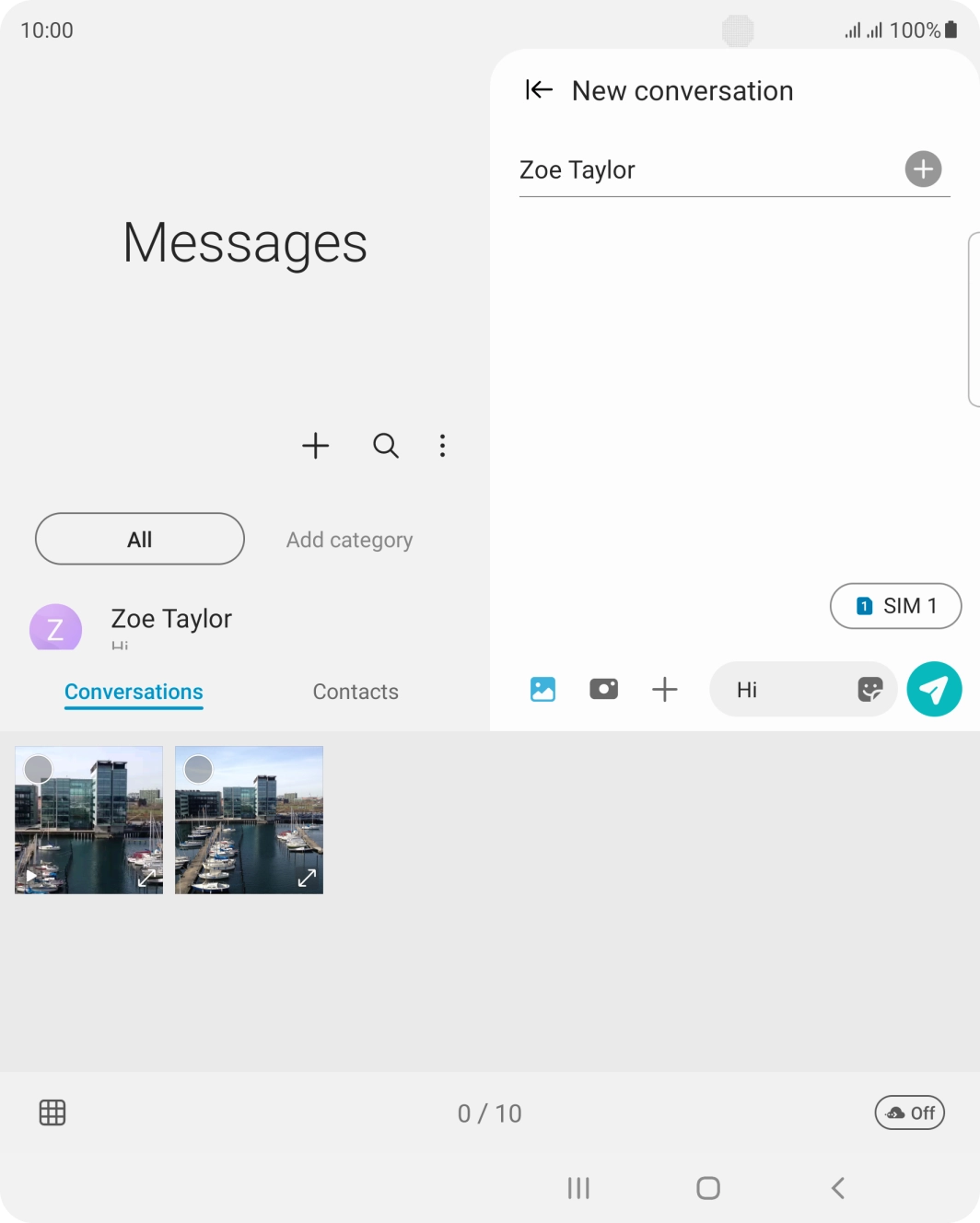Screen dimensions: 980x1223
Task: Expand the second photo to full screen
Action: pos(307,878)
